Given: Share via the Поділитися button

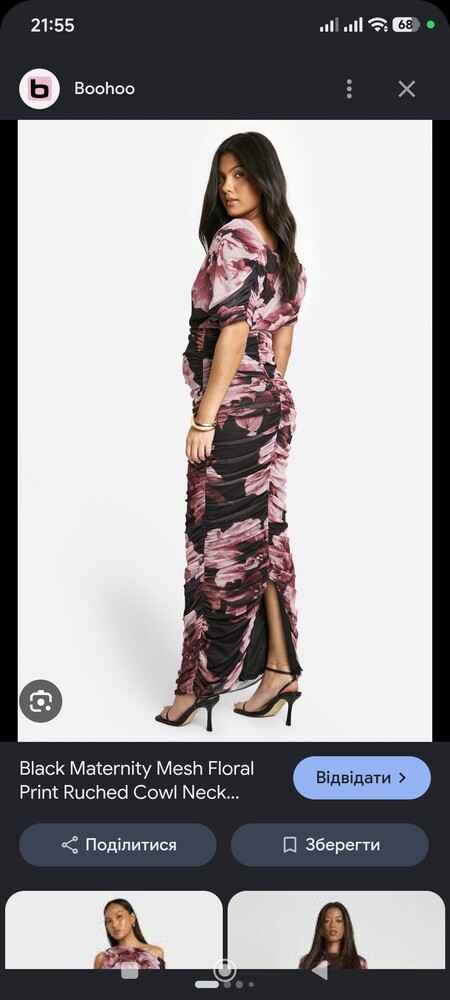Looking at the screenshot, I should click(118, 844).
